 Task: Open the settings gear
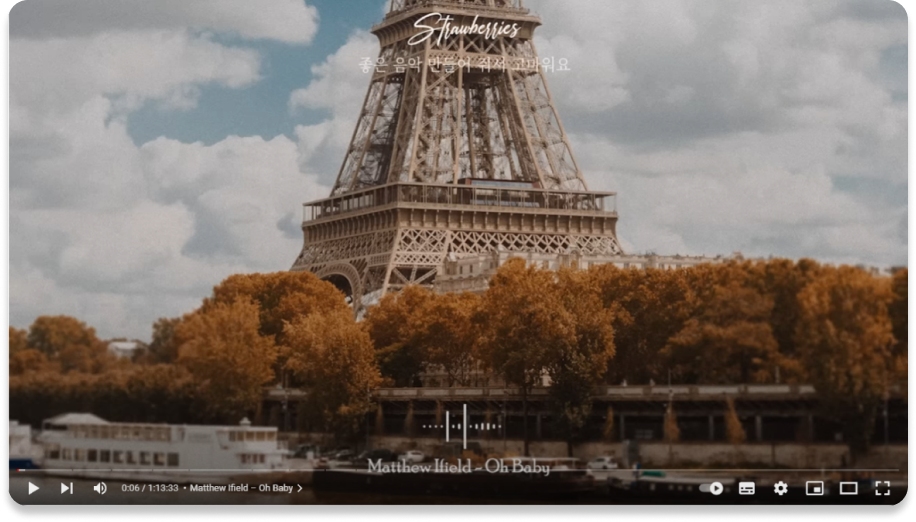click(781, 488)
